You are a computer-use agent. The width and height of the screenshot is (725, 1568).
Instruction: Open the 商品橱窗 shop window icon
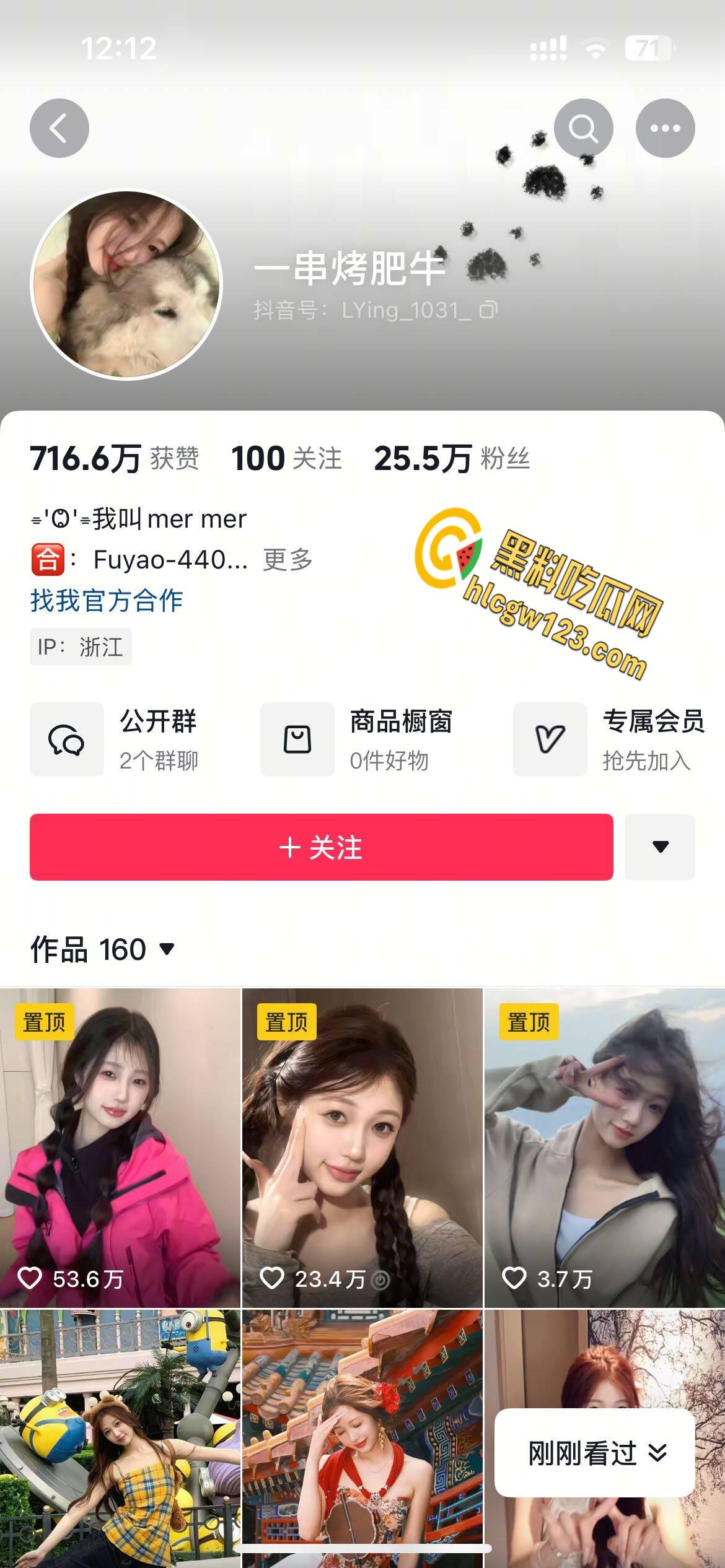[x=297, y=739]
